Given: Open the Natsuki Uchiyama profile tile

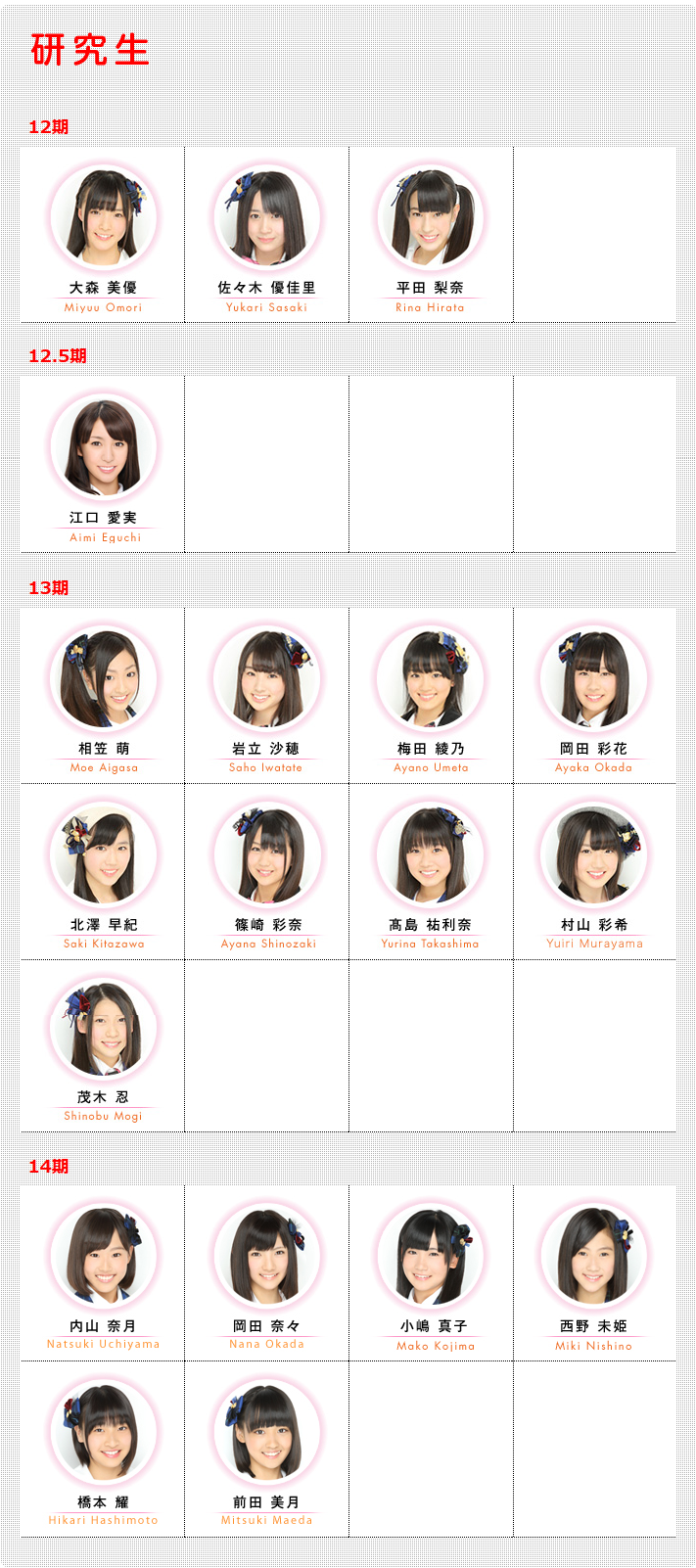Looking at the screenshot, I should (103, 1258).
